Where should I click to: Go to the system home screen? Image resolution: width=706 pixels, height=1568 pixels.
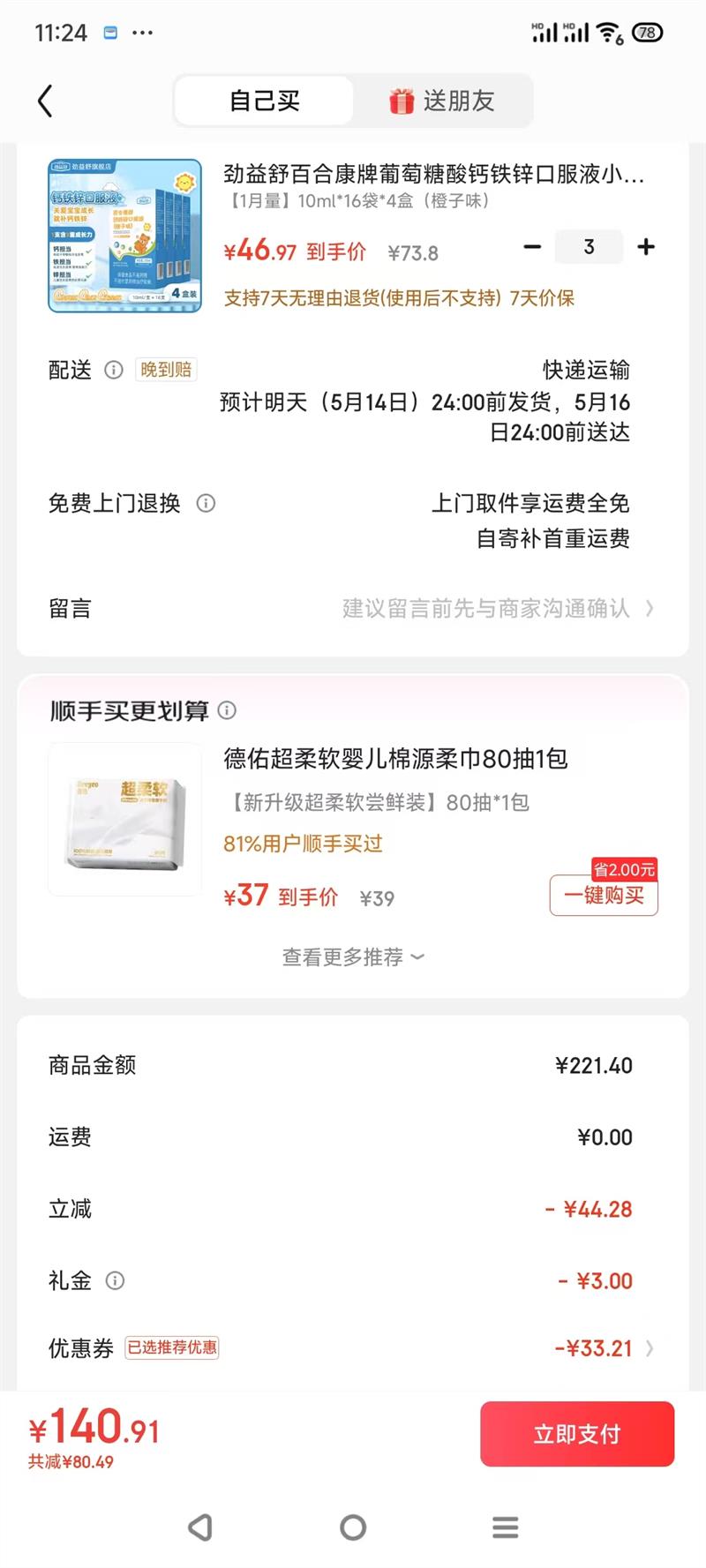point(353,1527)
